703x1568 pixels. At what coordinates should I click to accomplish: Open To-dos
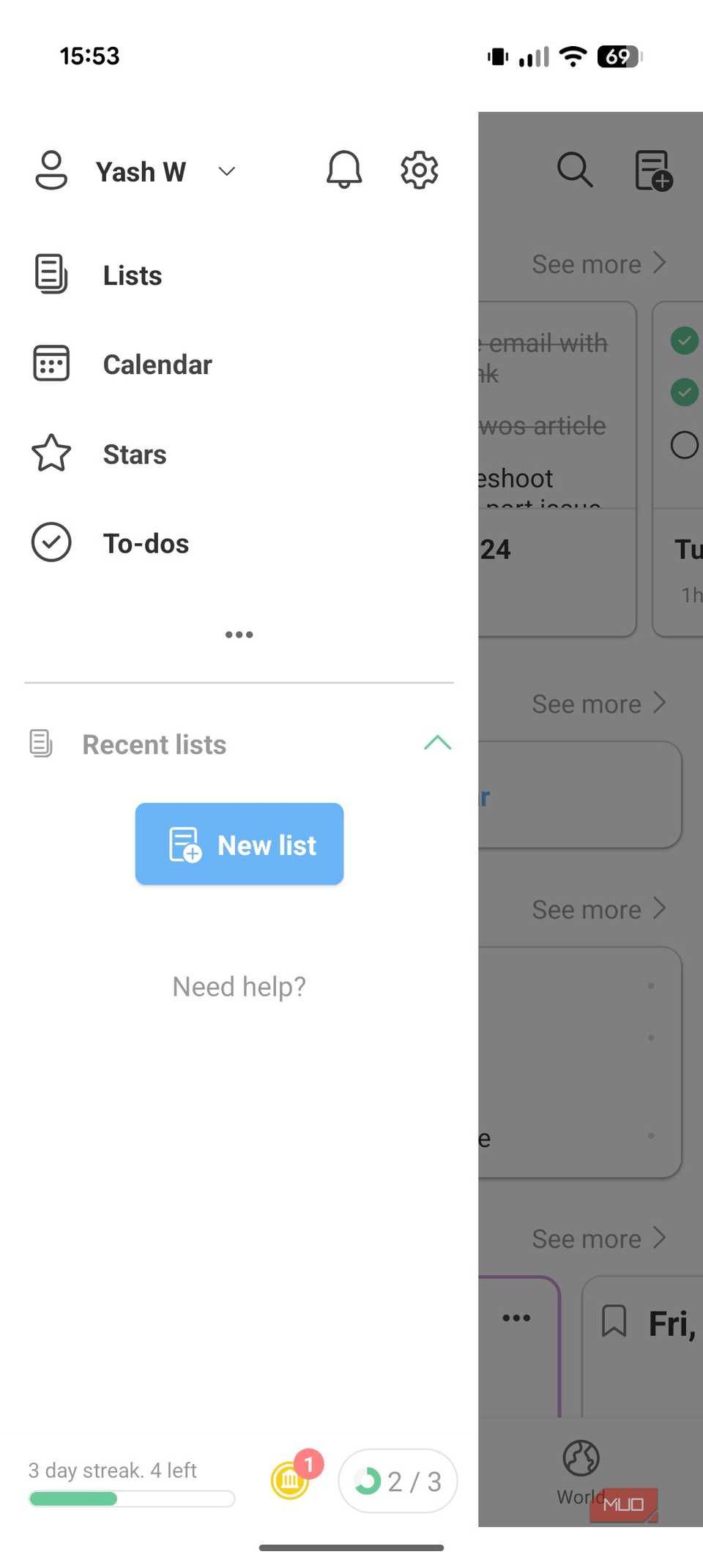tap(146, 544)
